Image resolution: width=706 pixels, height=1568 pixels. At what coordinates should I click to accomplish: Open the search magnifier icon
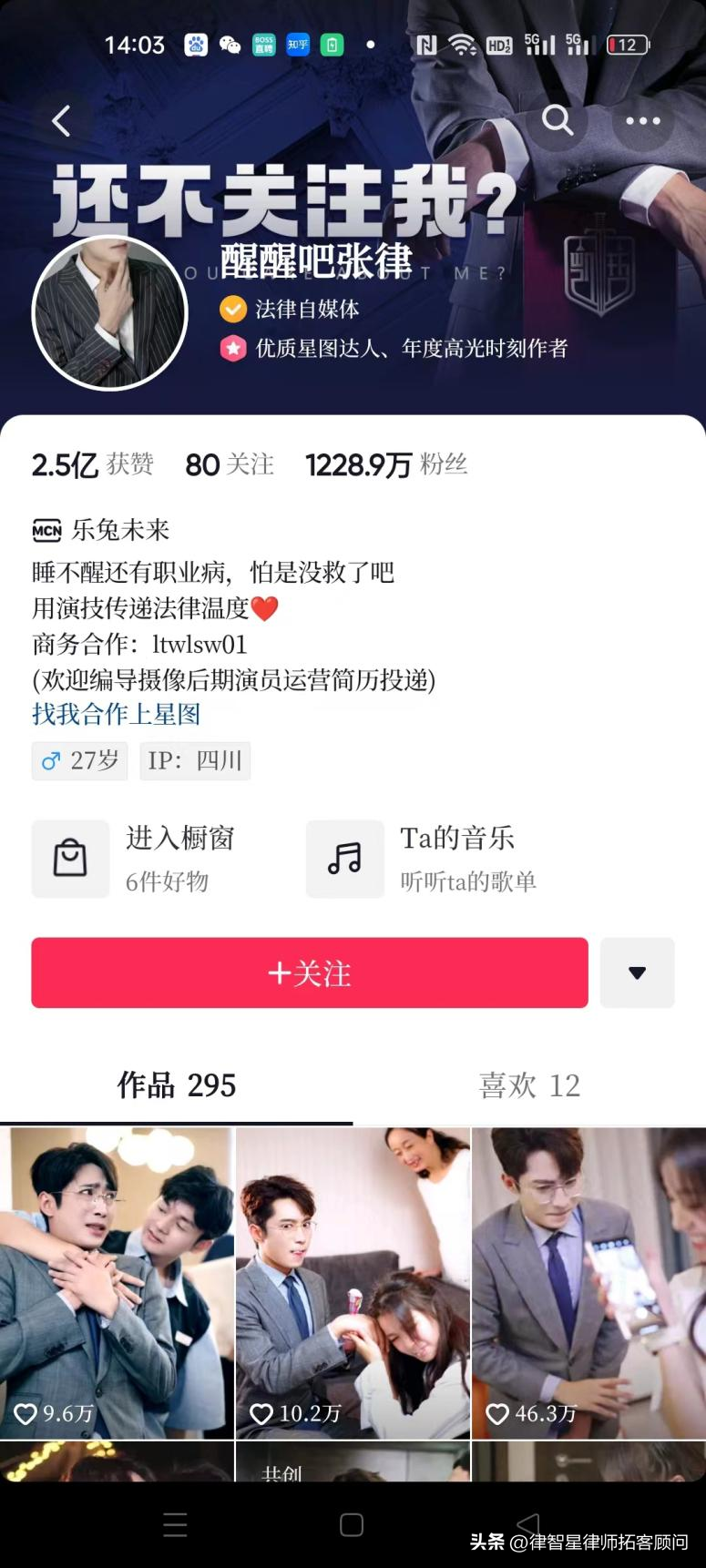coord(557,120)
